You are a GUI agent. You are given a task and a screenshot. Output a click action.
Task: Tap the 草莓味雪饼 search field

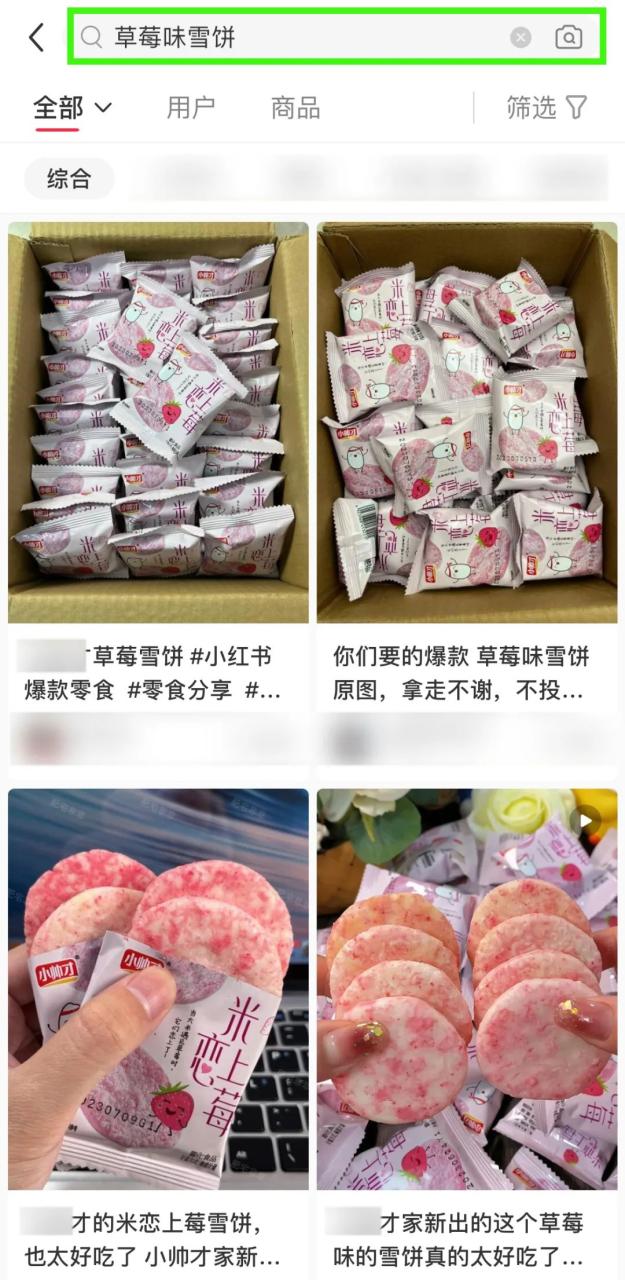[300, 38]
